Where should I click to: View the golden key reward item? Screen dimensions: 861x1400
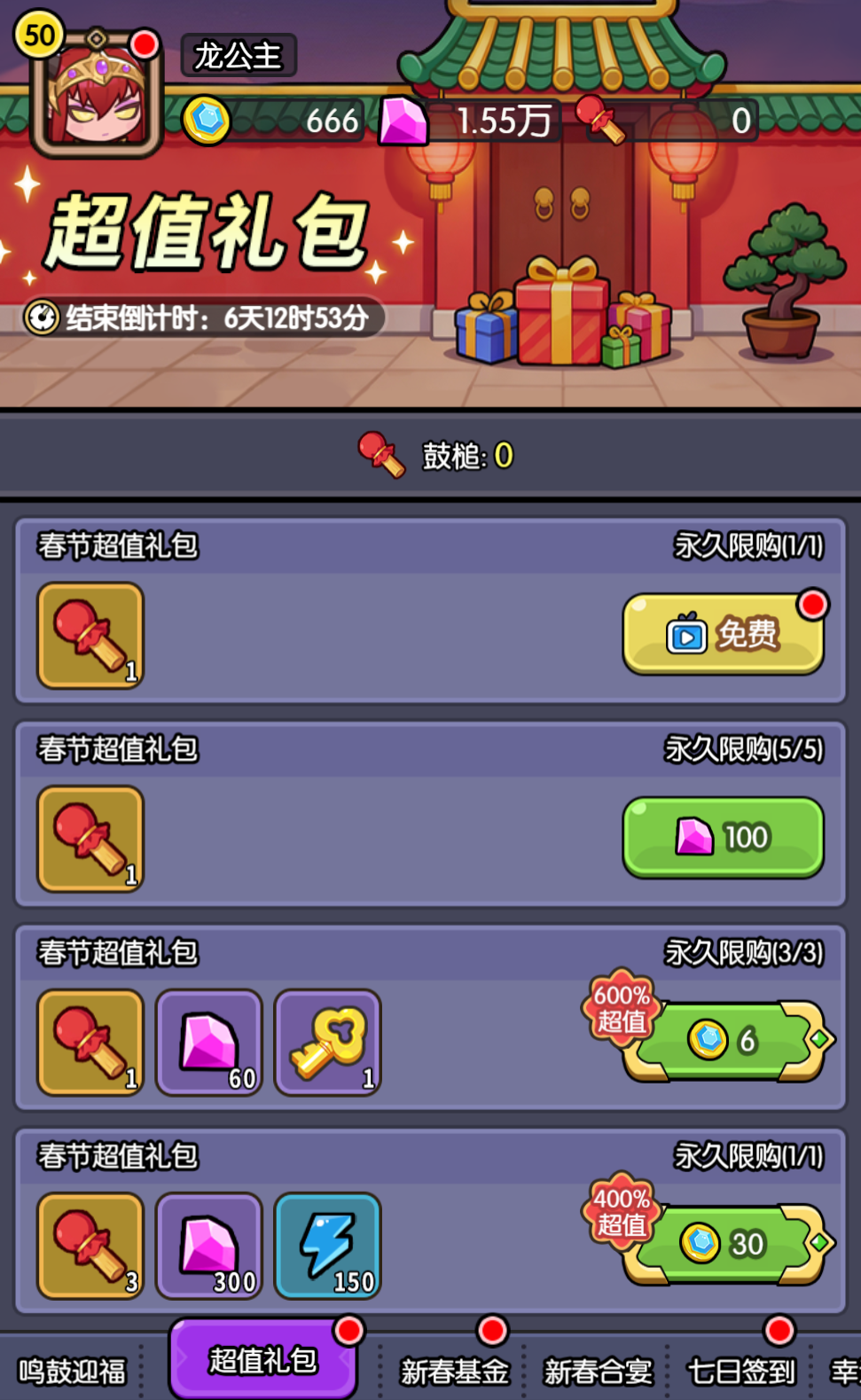point(328,1043)
